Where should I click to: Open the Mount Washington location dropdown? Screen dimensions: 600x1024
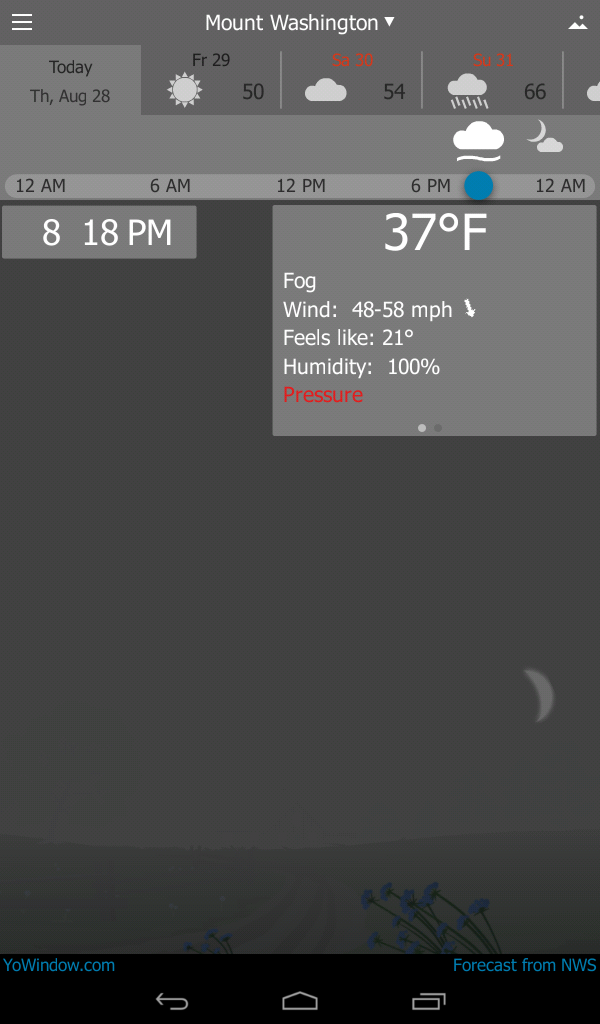pos(299,22)
